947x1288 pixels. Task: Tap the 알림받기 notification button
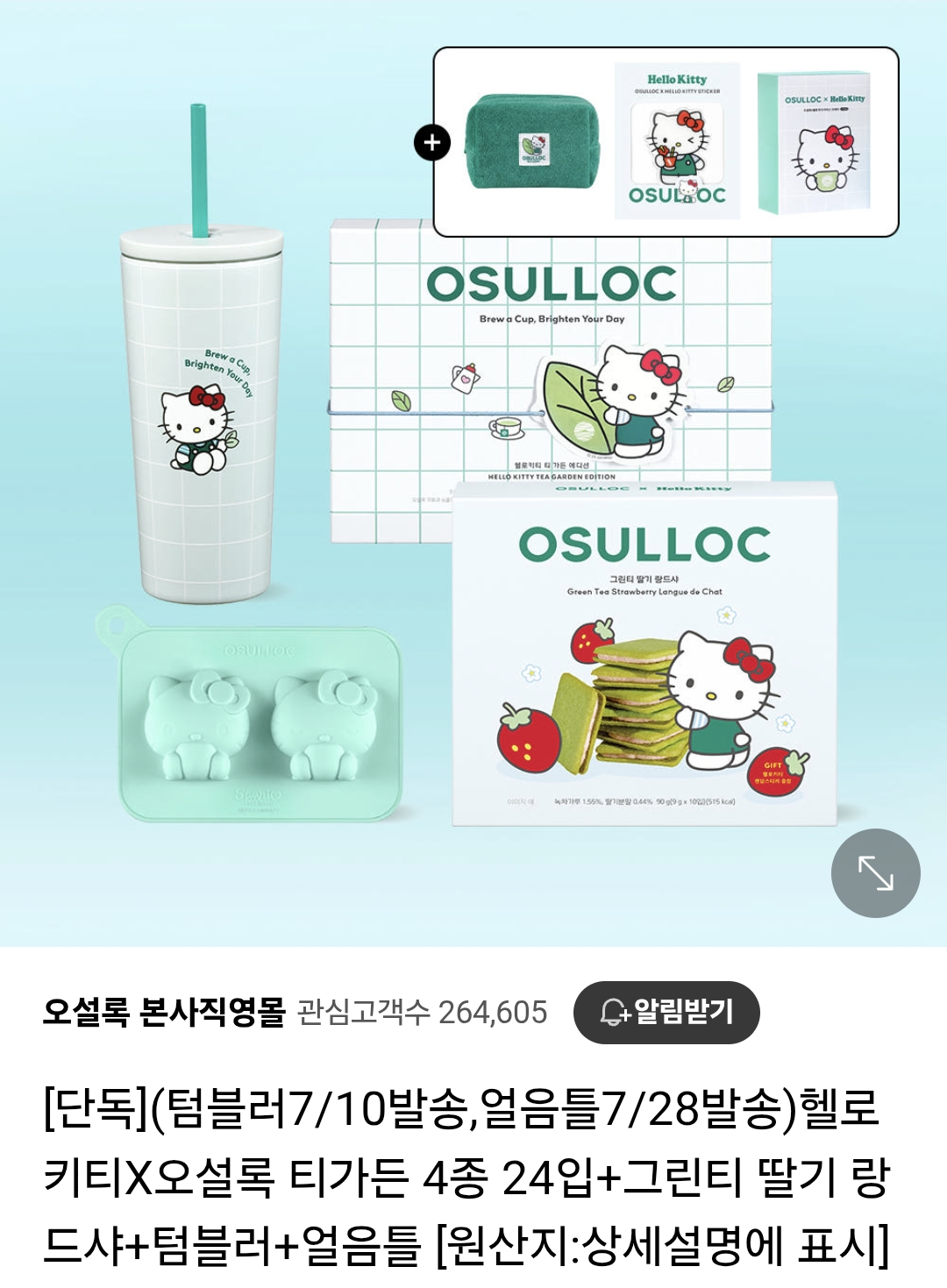[x=666, y=1013]
